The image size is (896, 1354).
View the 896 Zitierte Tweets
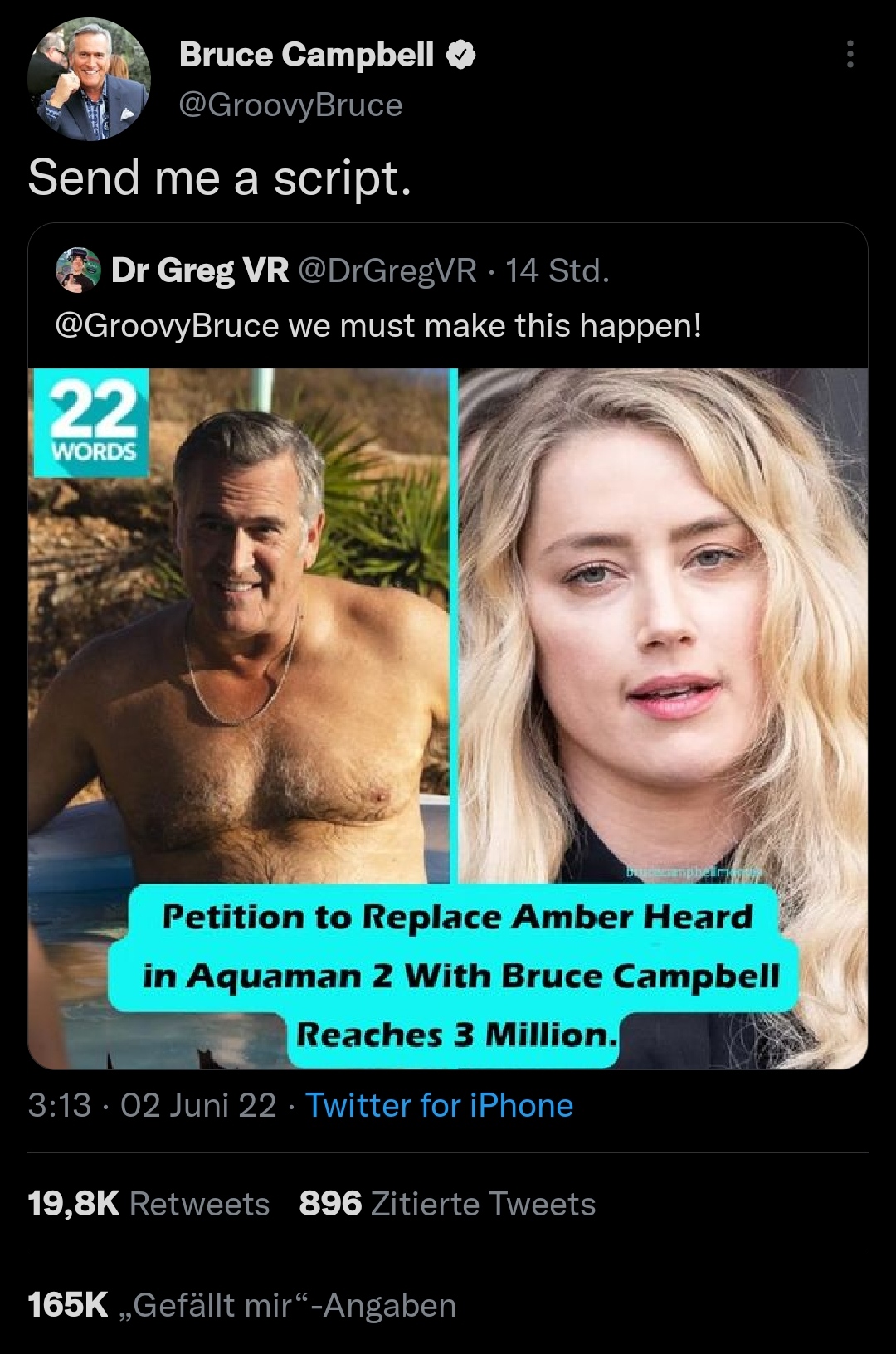tap(447, 1204)
